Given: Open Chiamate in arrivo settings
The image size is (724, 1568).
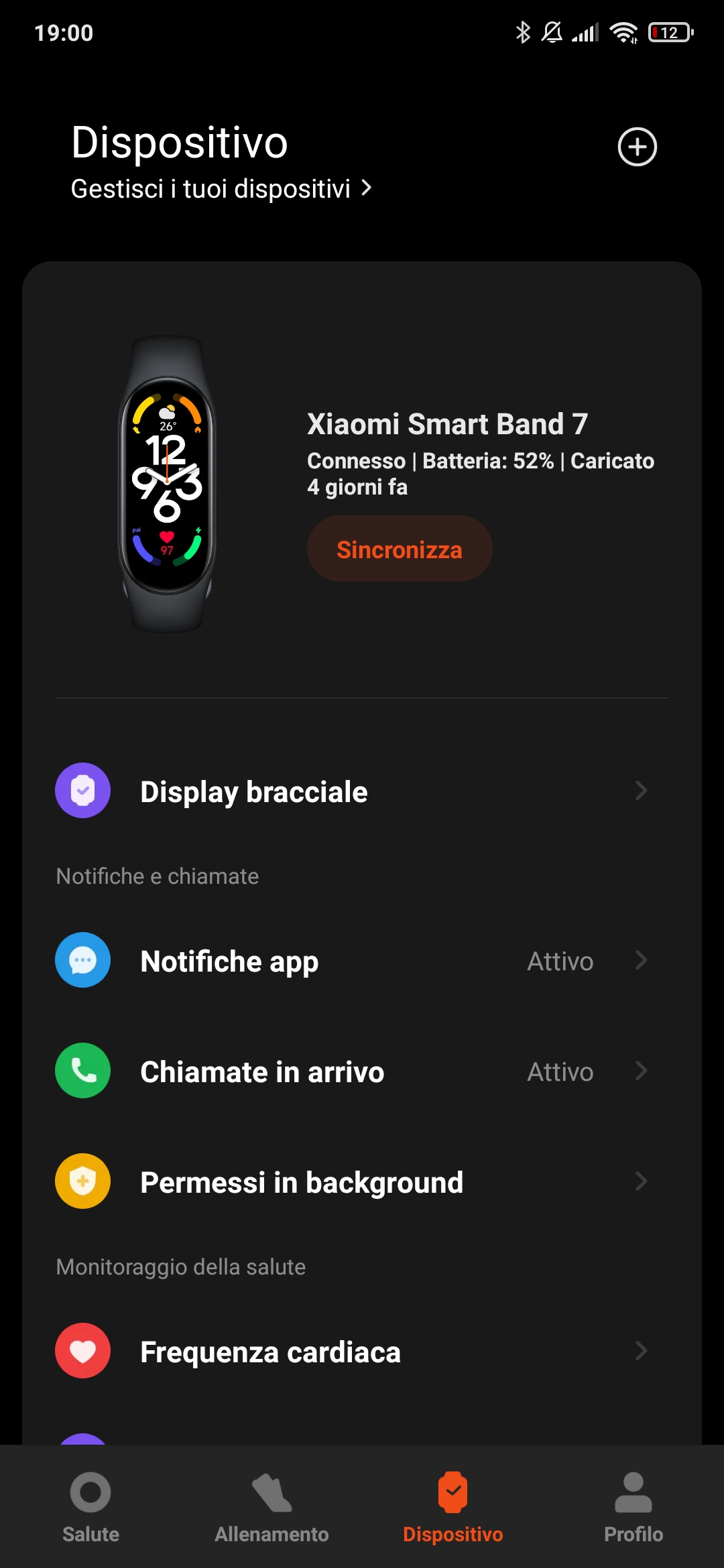Looking at the screenshot, I should pos(362,1071).
